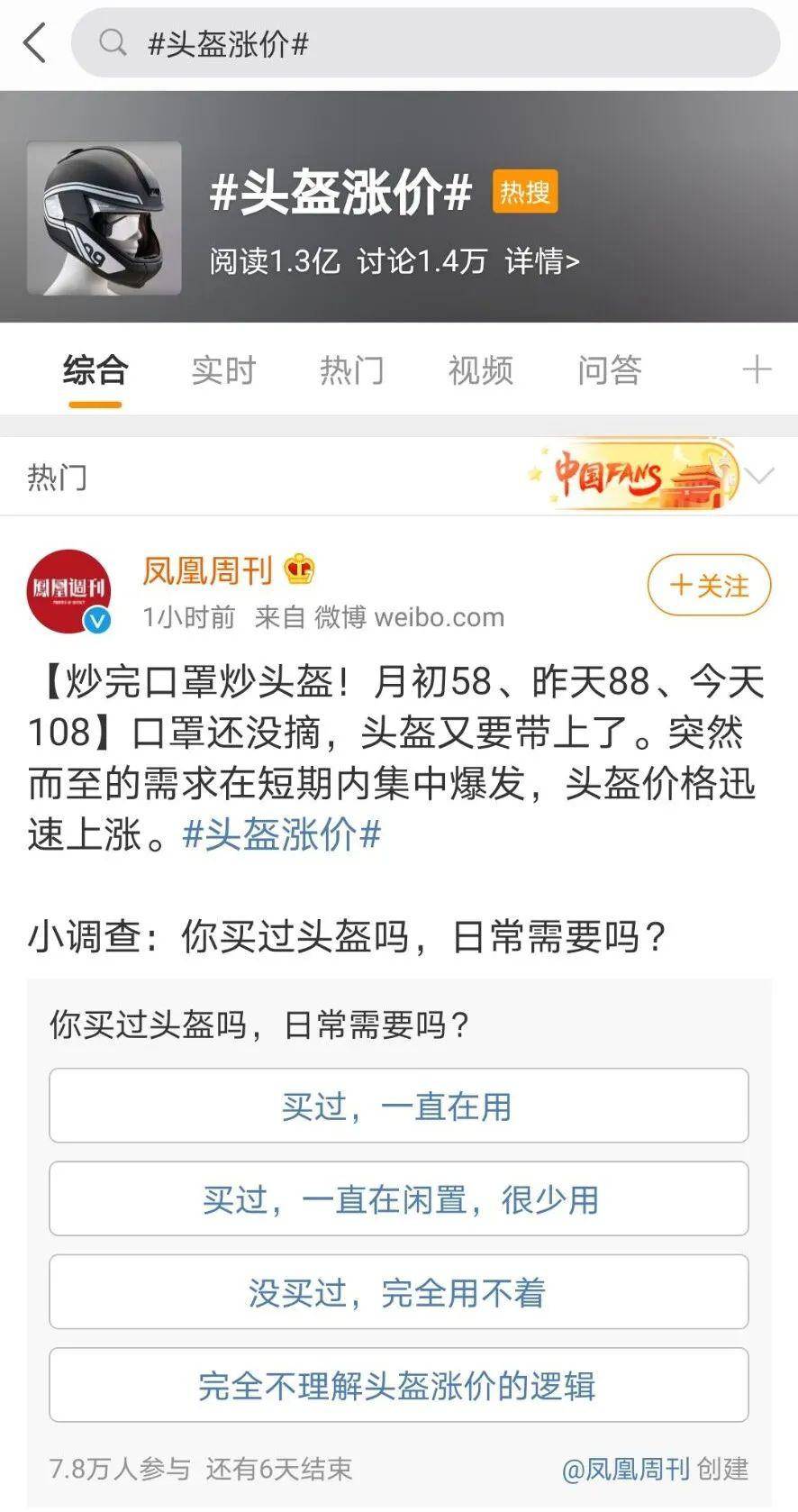Tap the #头盔涨价# search box
The width and height of the screenshot is (798, 1512).
click(x=425, y=42)
